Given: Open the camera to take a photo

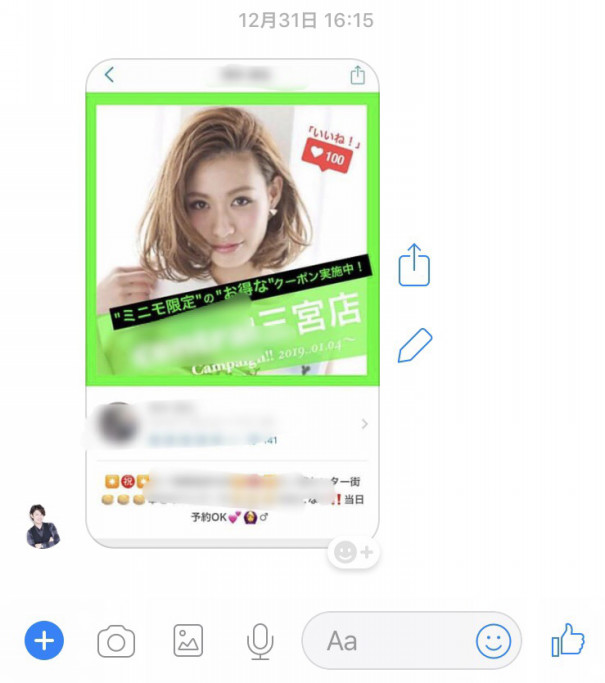Looking at the screenshot, I should (x=116, y=641).
